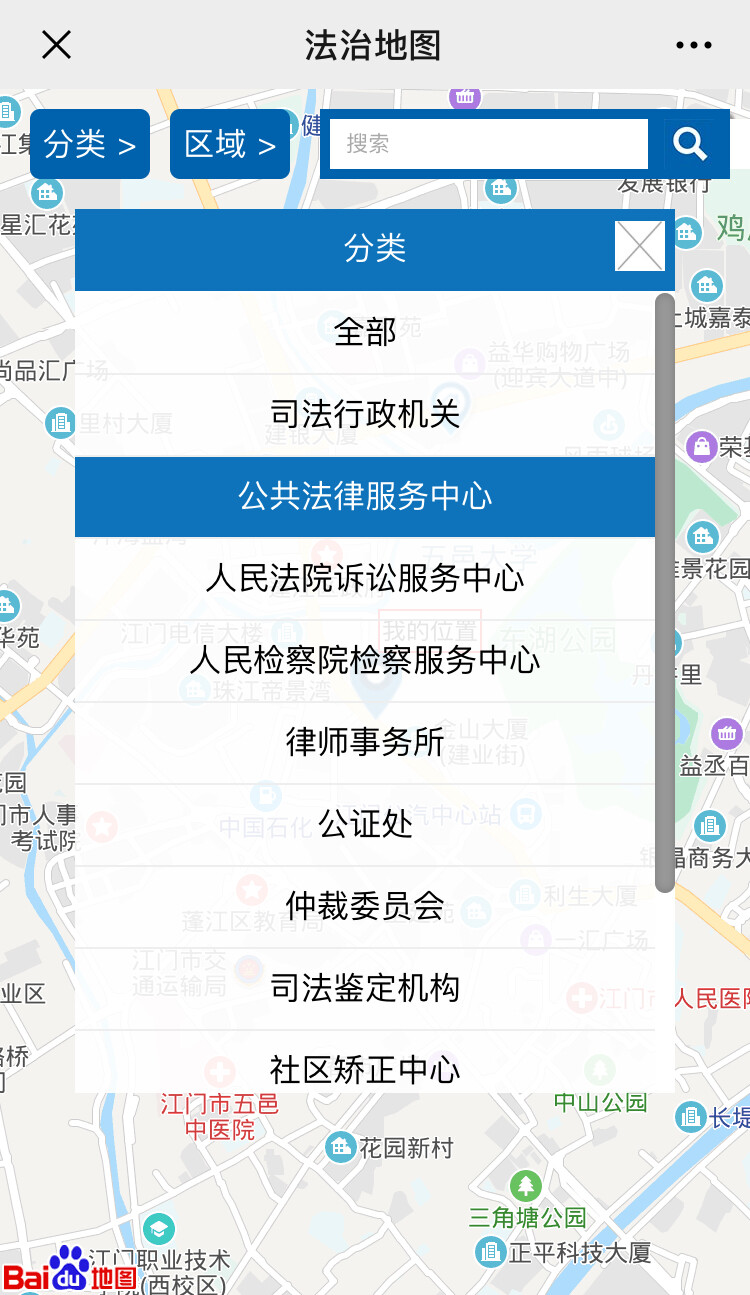
Task: Dismiss the 分类 panel
Action: tap(639, 246)
